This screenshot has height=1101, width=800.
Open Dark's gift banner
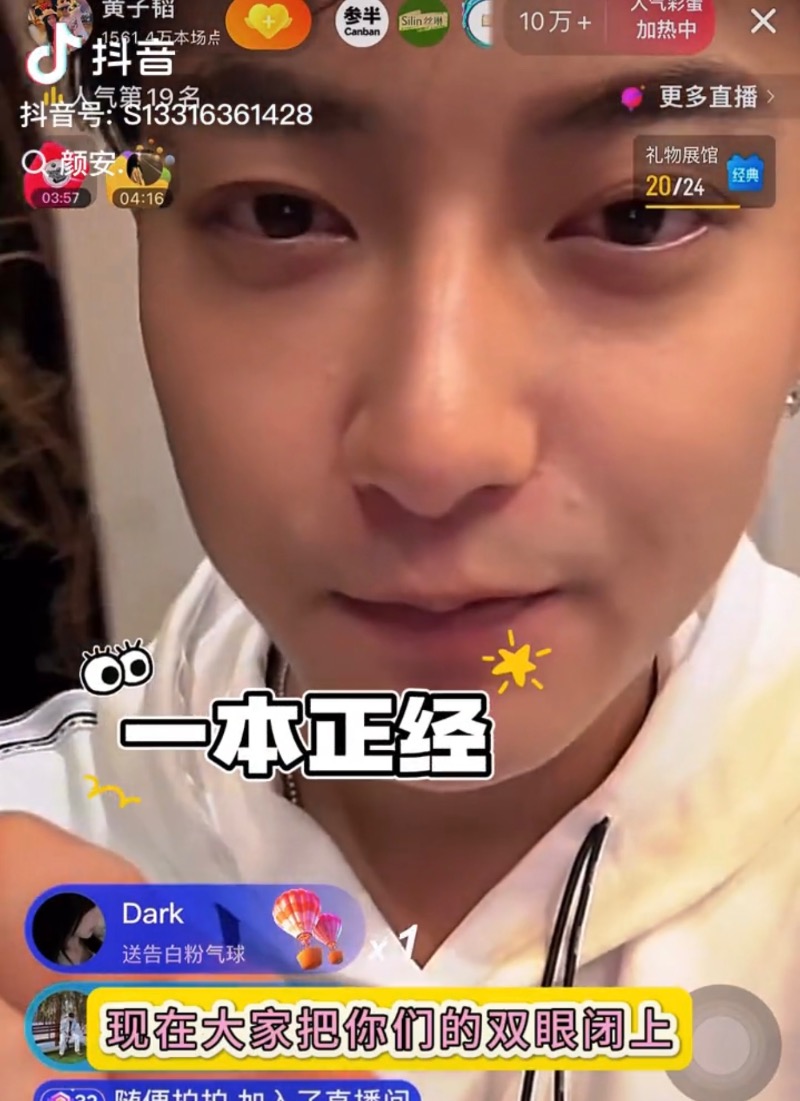(190, 928)
